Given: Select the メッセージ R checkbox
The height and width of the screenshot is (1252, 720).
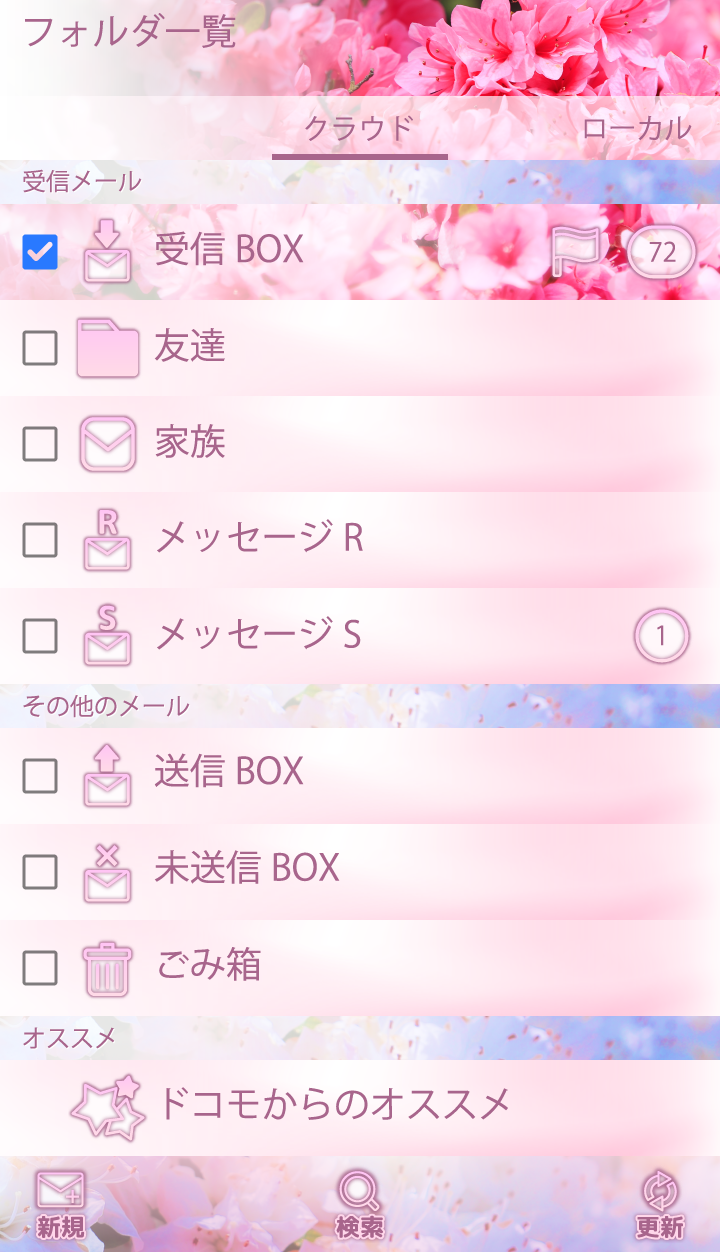Looking at the screenshot, I should (x=40, y=540).
